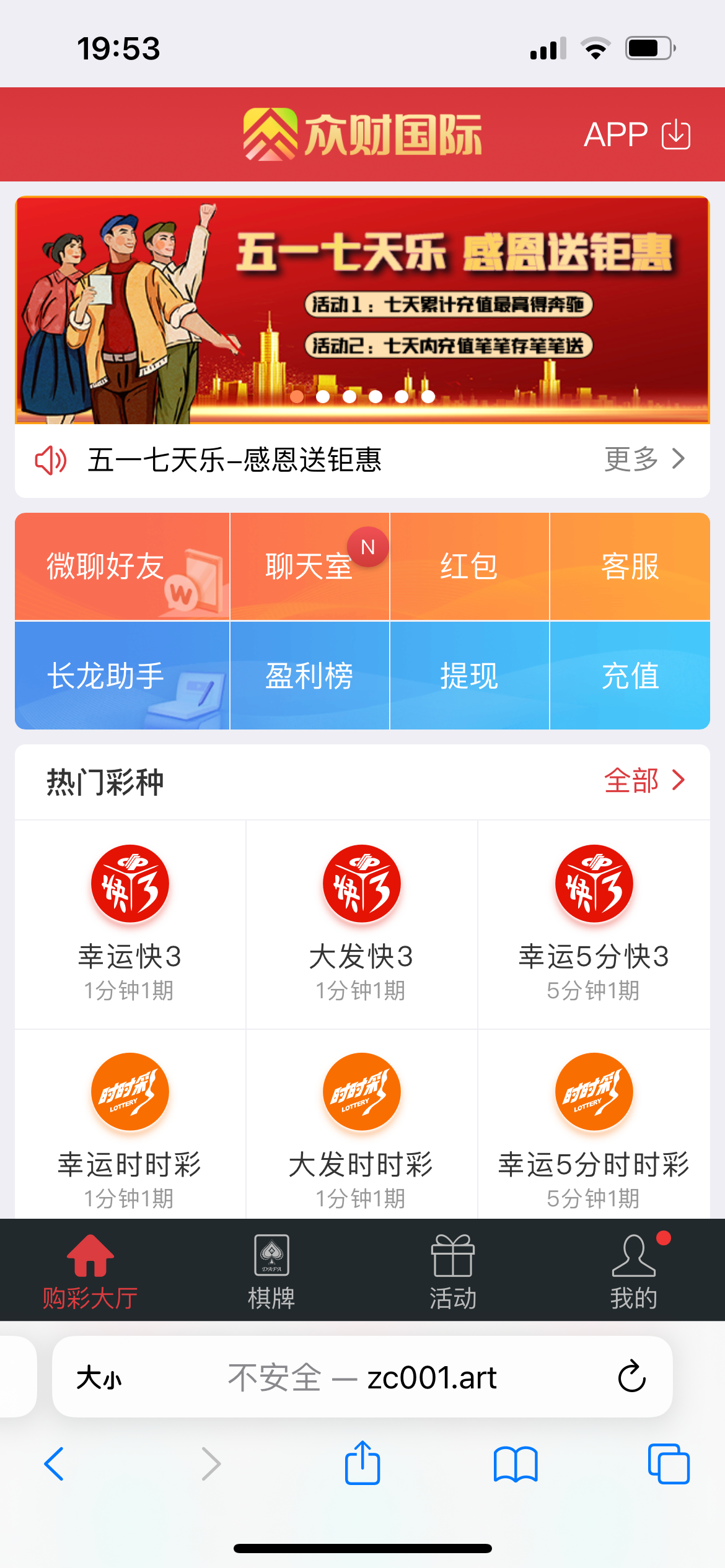
Task: Select the 大发快3 game
Action: pos(362,923)
